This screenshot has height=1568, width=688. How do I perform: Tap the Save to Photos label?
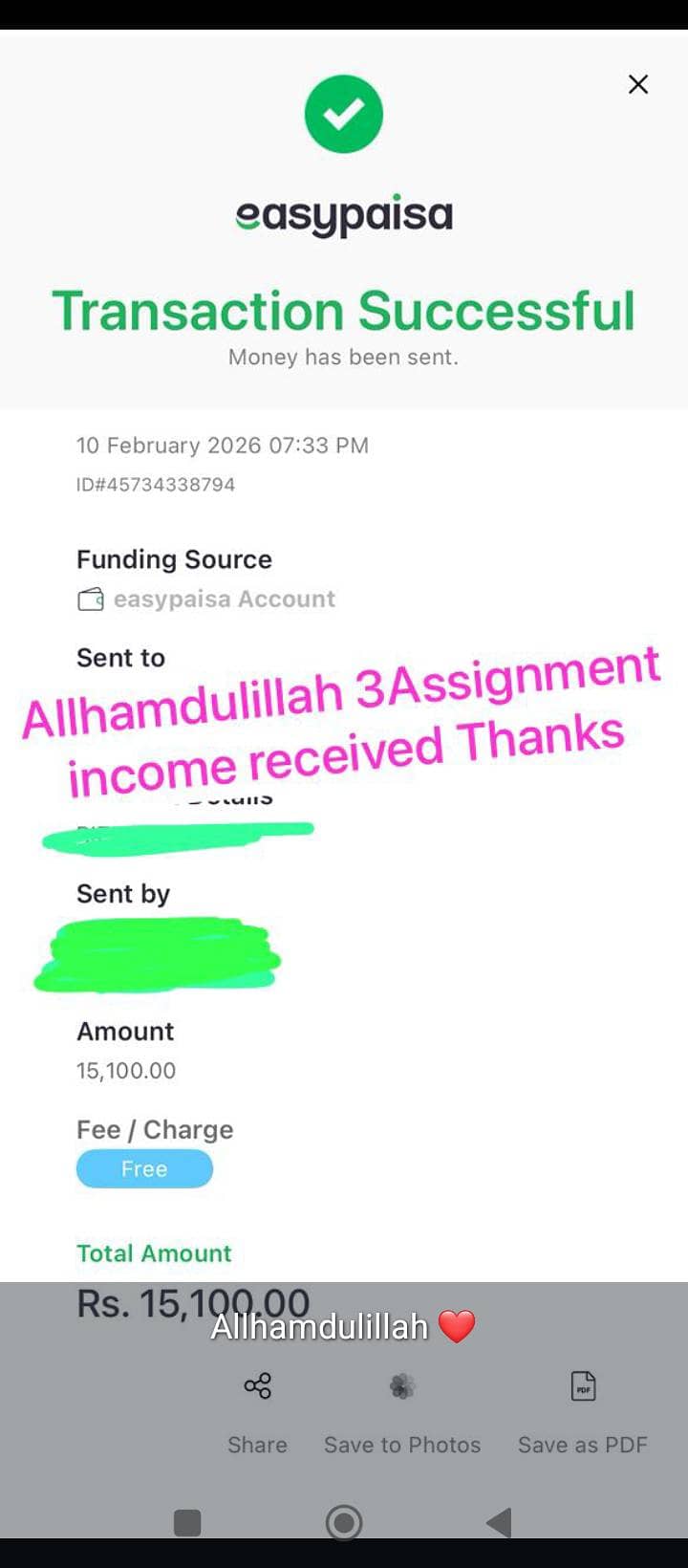(402, 1445)
